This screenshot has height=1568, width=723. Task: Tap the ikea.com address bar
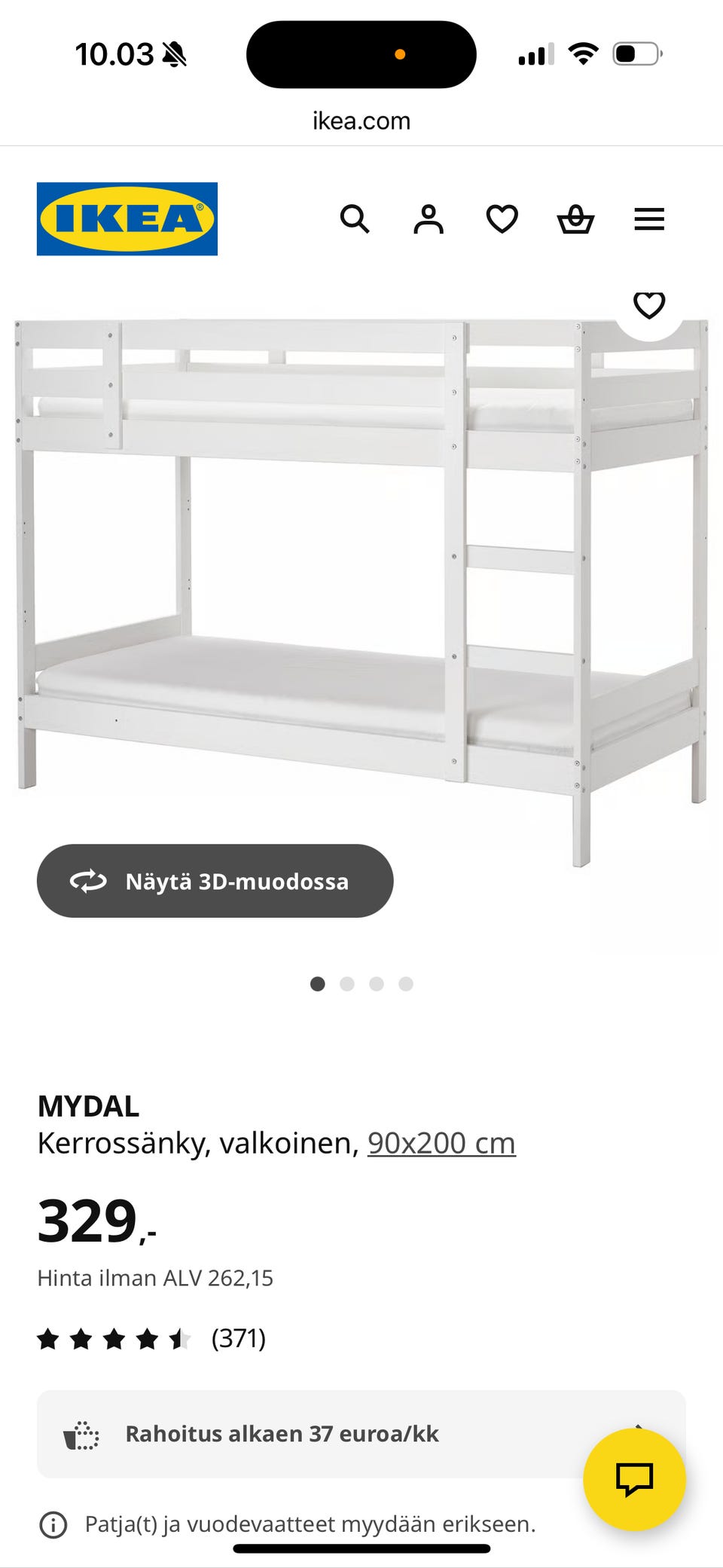(x=361, y=121)
